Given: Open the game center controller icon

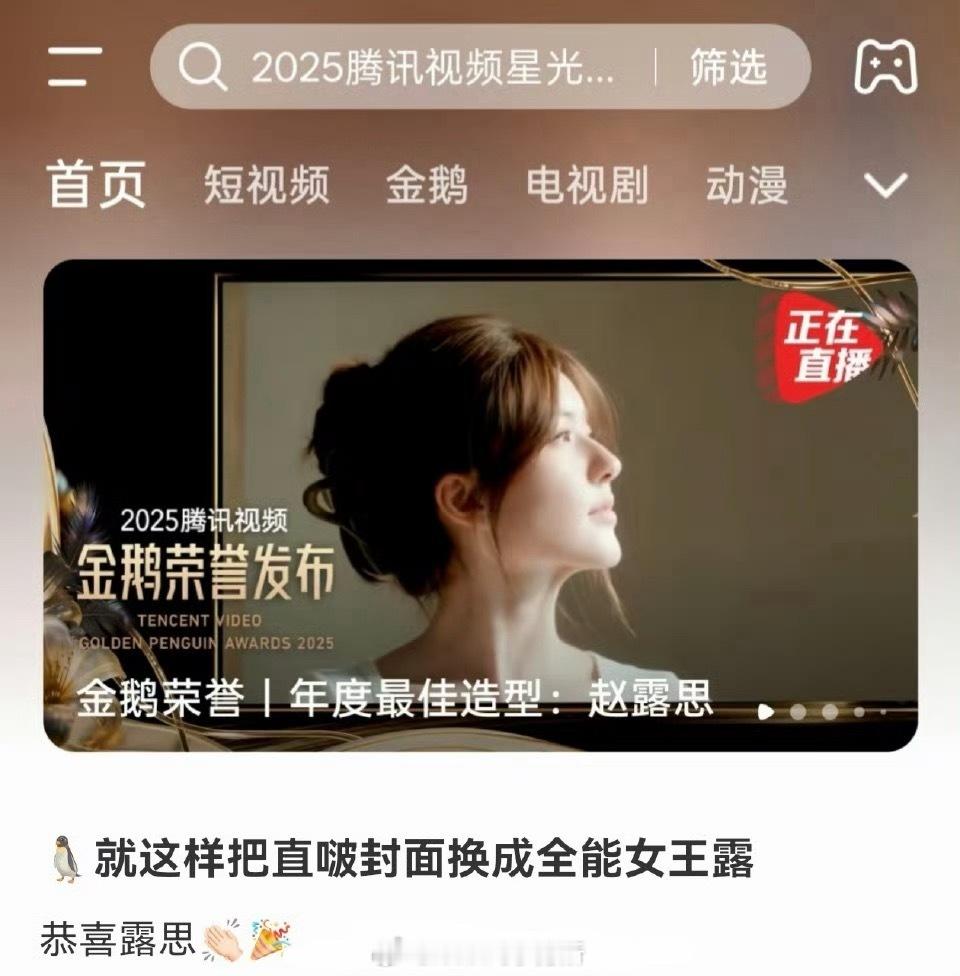Looking at the screenshot, I should [885, 65].
